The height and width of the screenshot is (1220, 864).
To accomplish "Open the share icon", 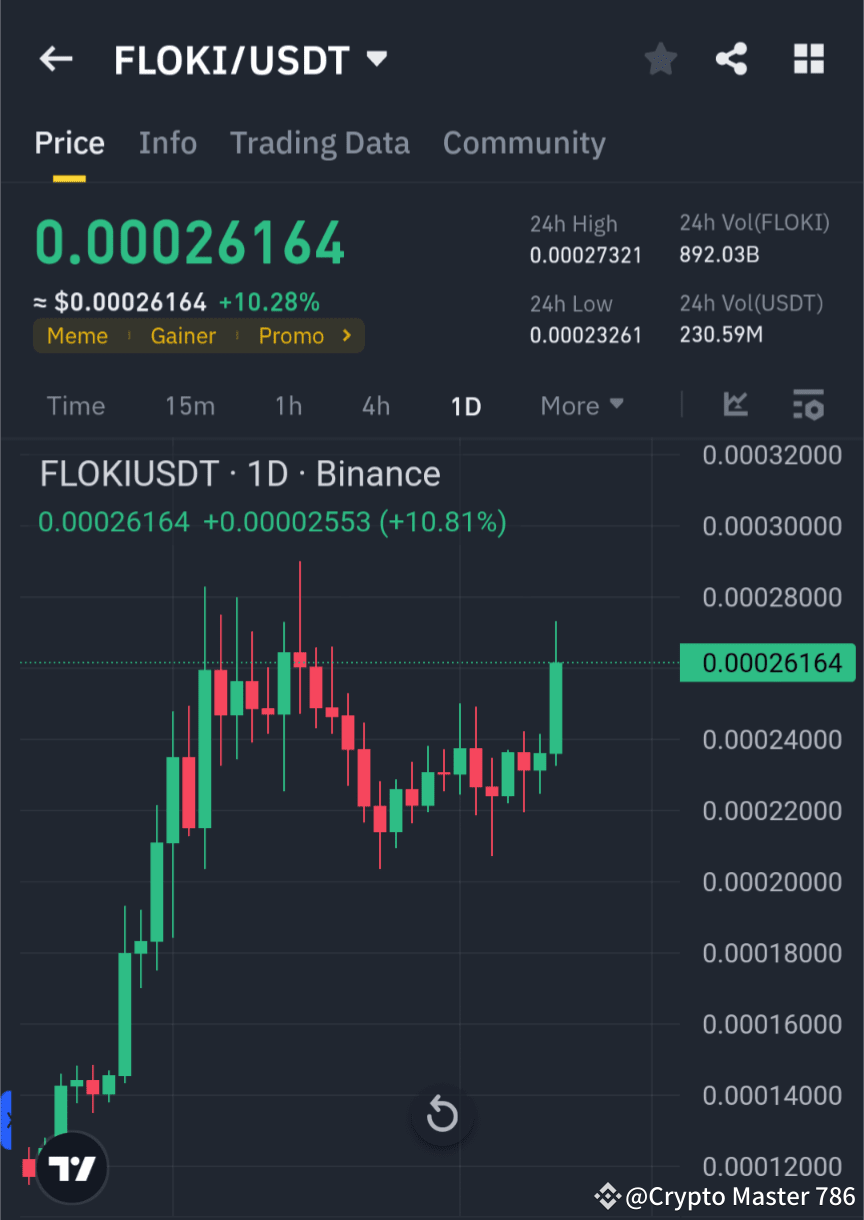I will pyautogui.click(x=732, y=58).
